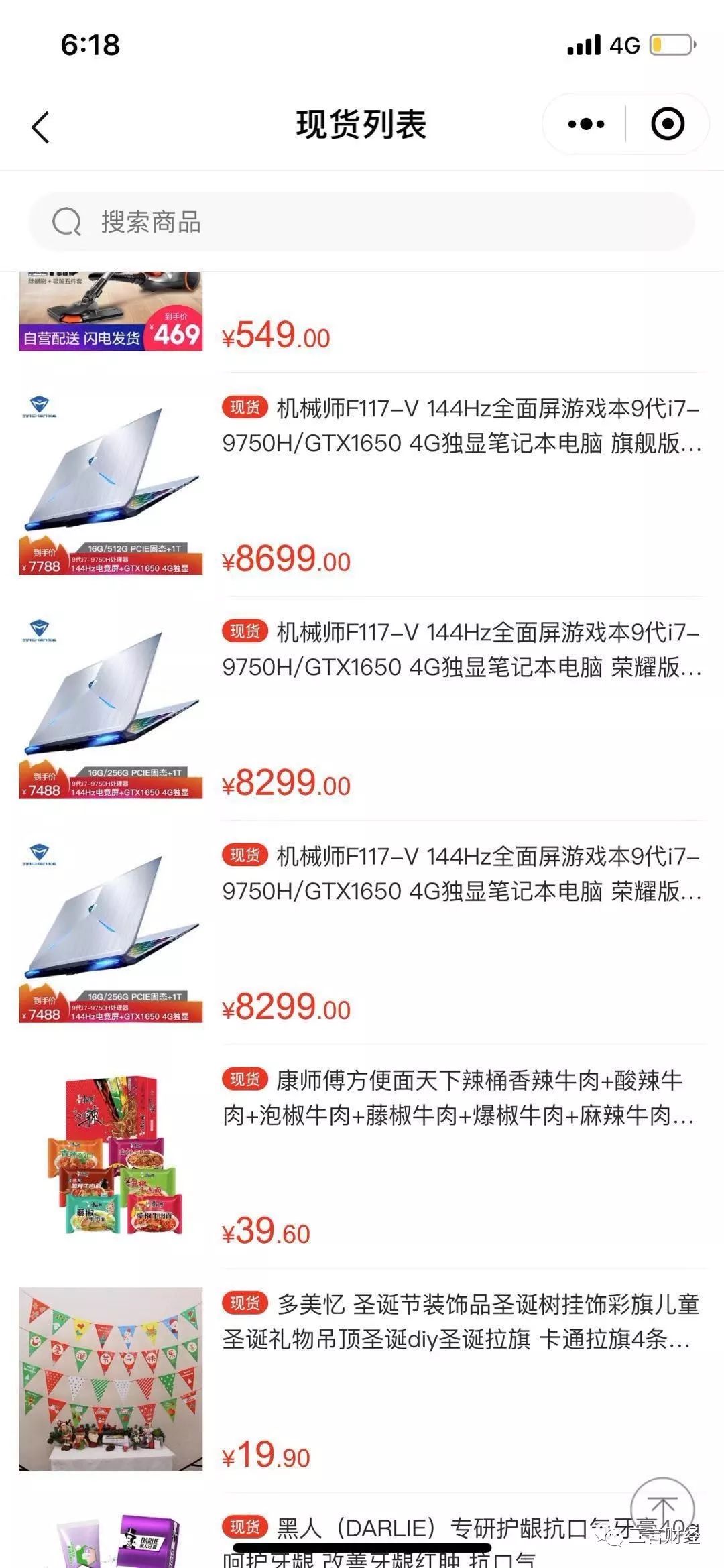The image size is (724, 1568).
Task: Go back using the top-left arrow
Action: click(41, 127)
